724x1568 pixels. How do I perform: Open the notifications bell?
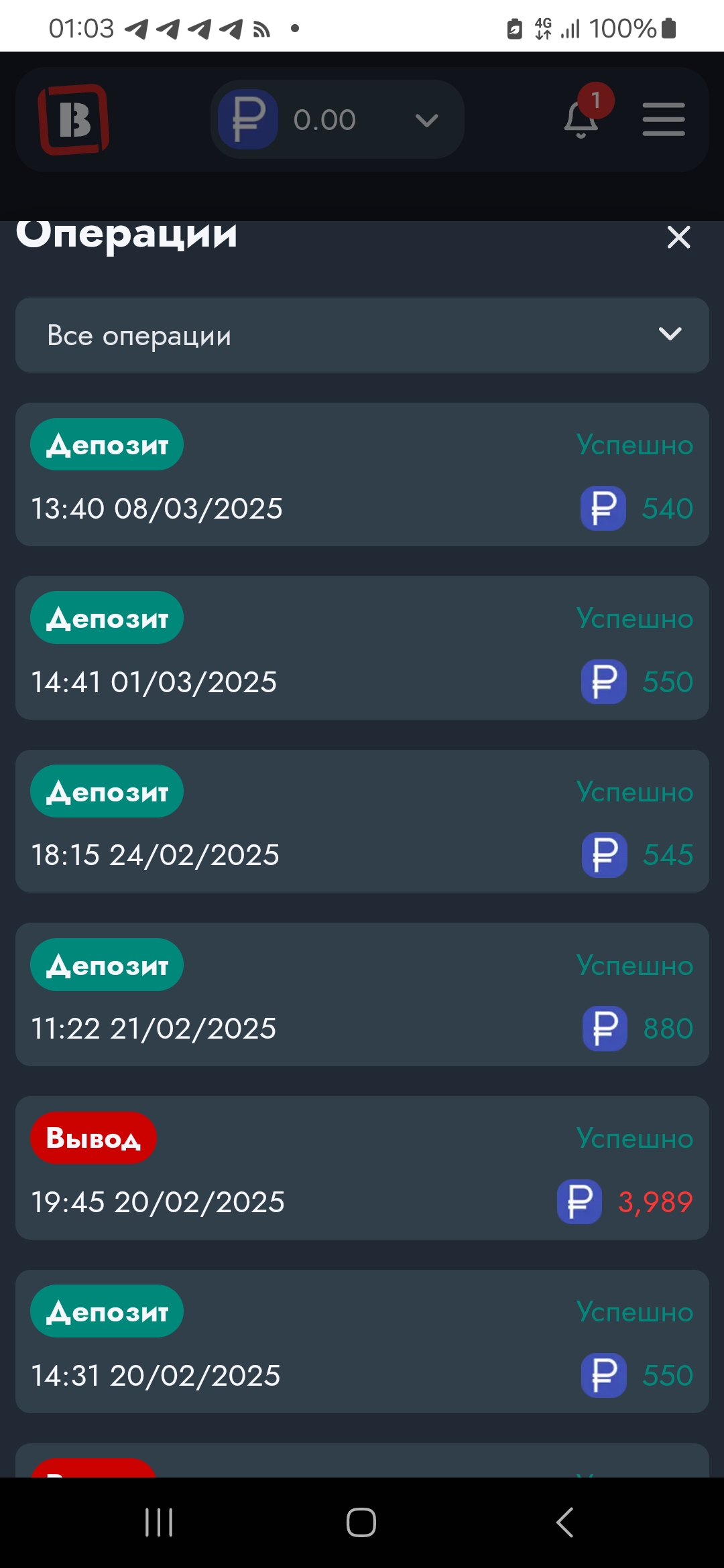coord(581,119)
